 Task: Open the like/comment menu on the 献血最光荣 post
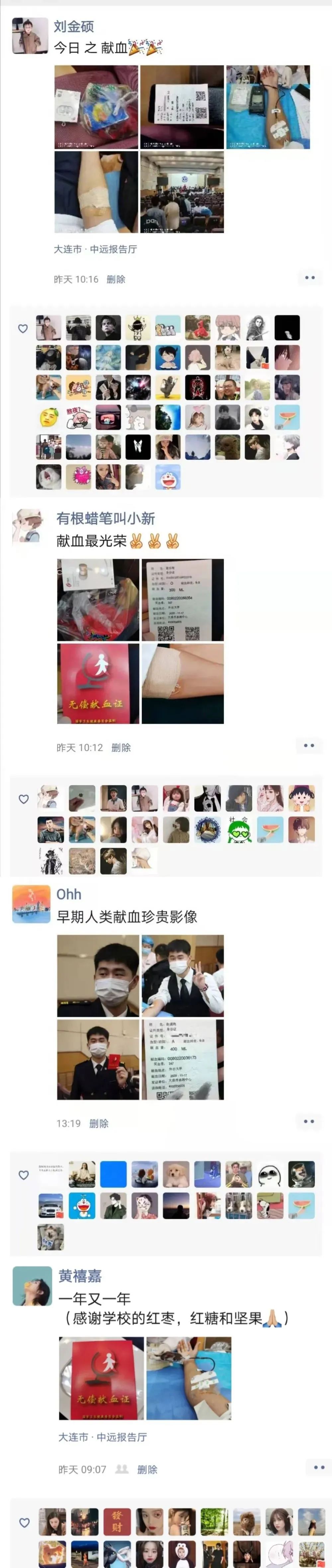[309, 746]
